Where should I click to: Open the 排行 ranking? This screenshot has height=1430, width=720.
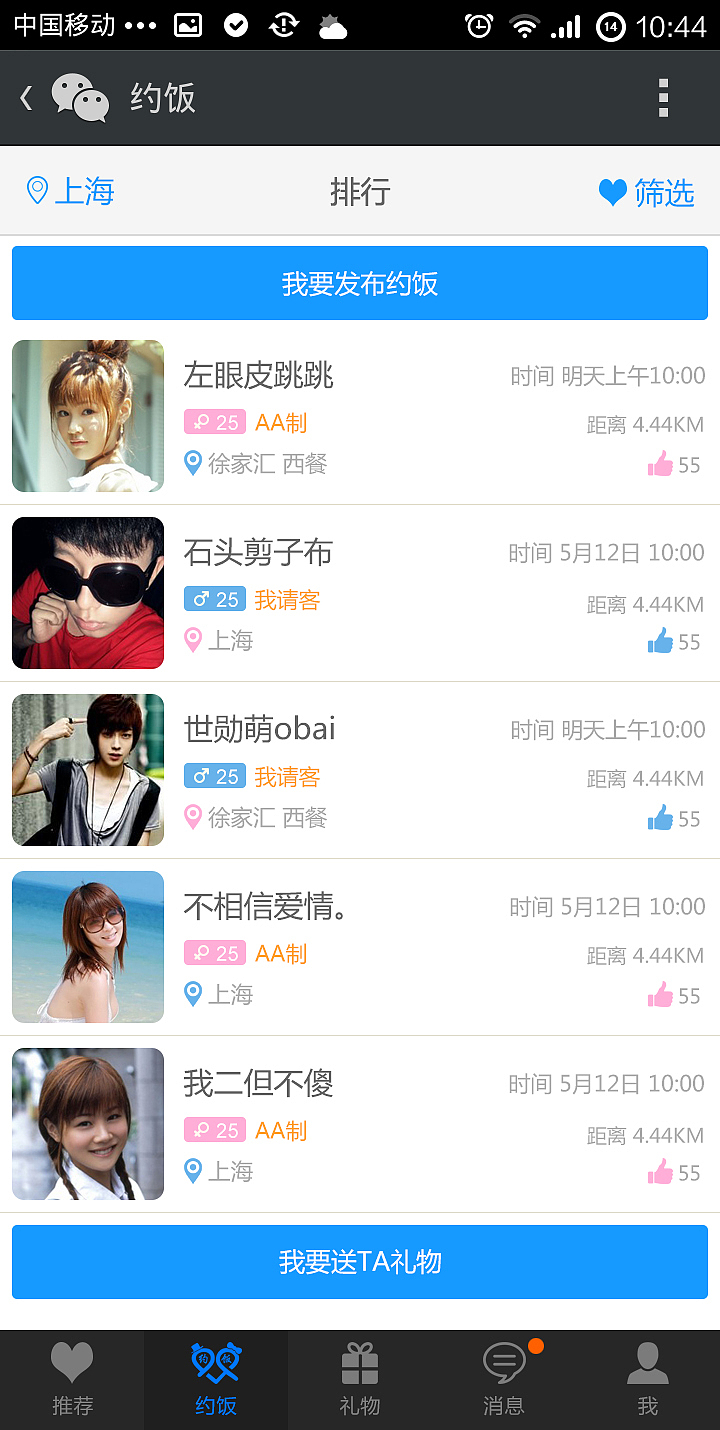[x=360, y=191]
